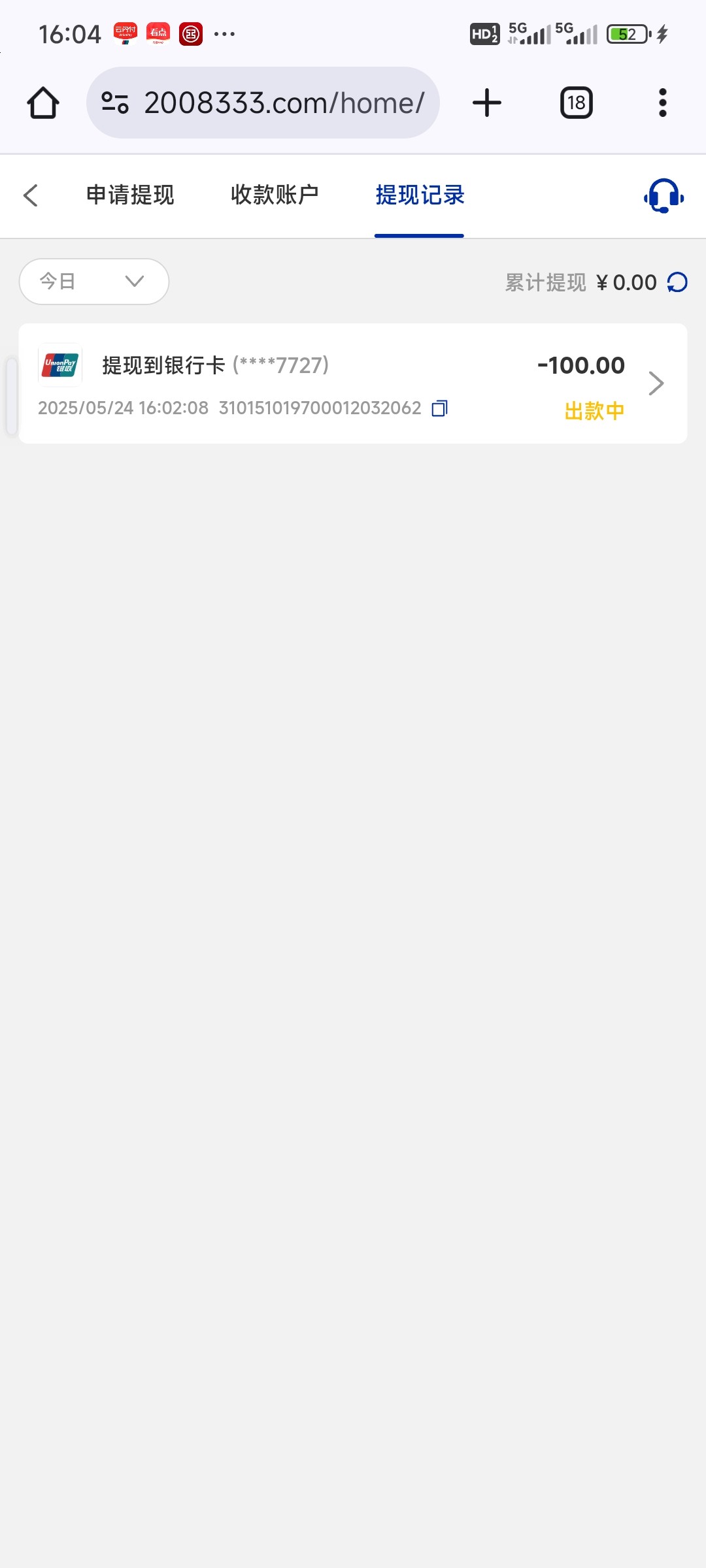
Task: Open the -100.00 bank card withdrawal record
Action: click(353, 384)
